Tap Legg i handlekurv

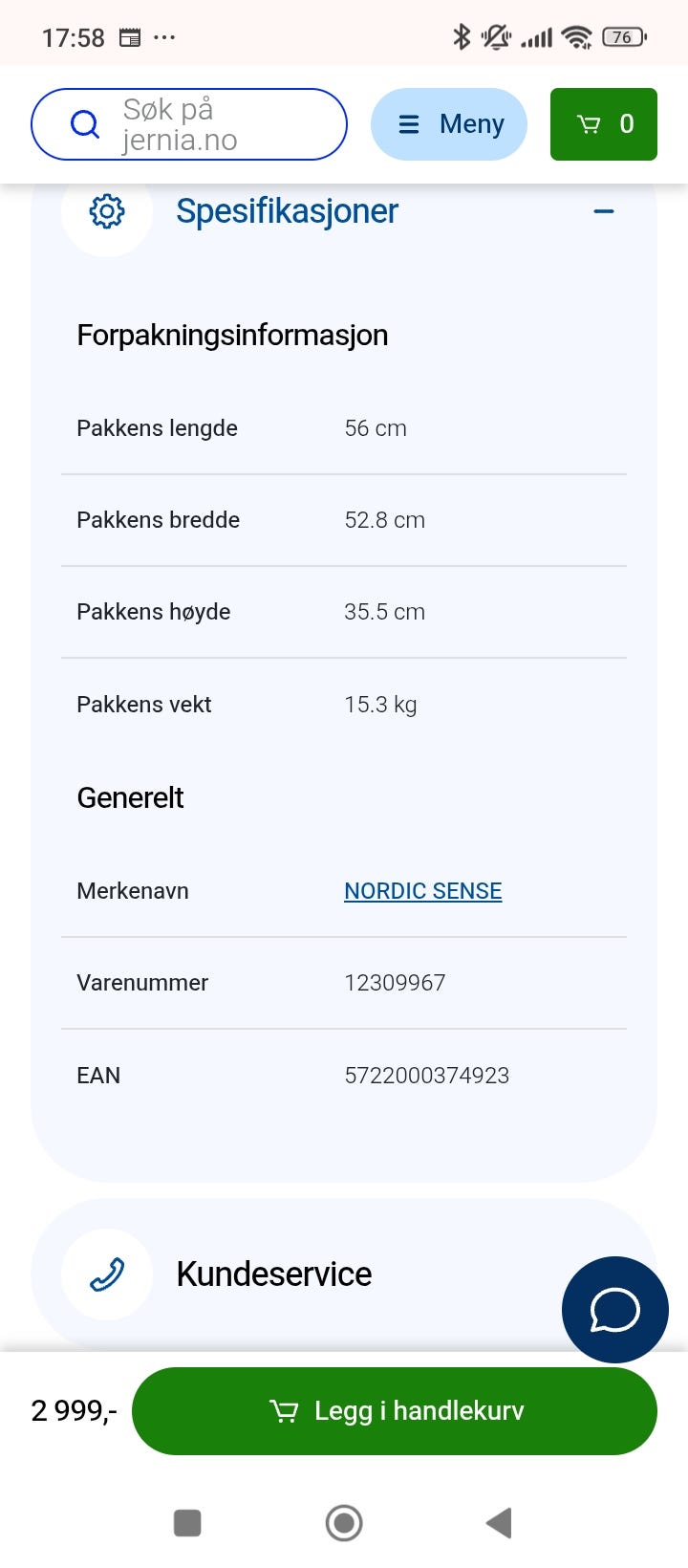395,1411
